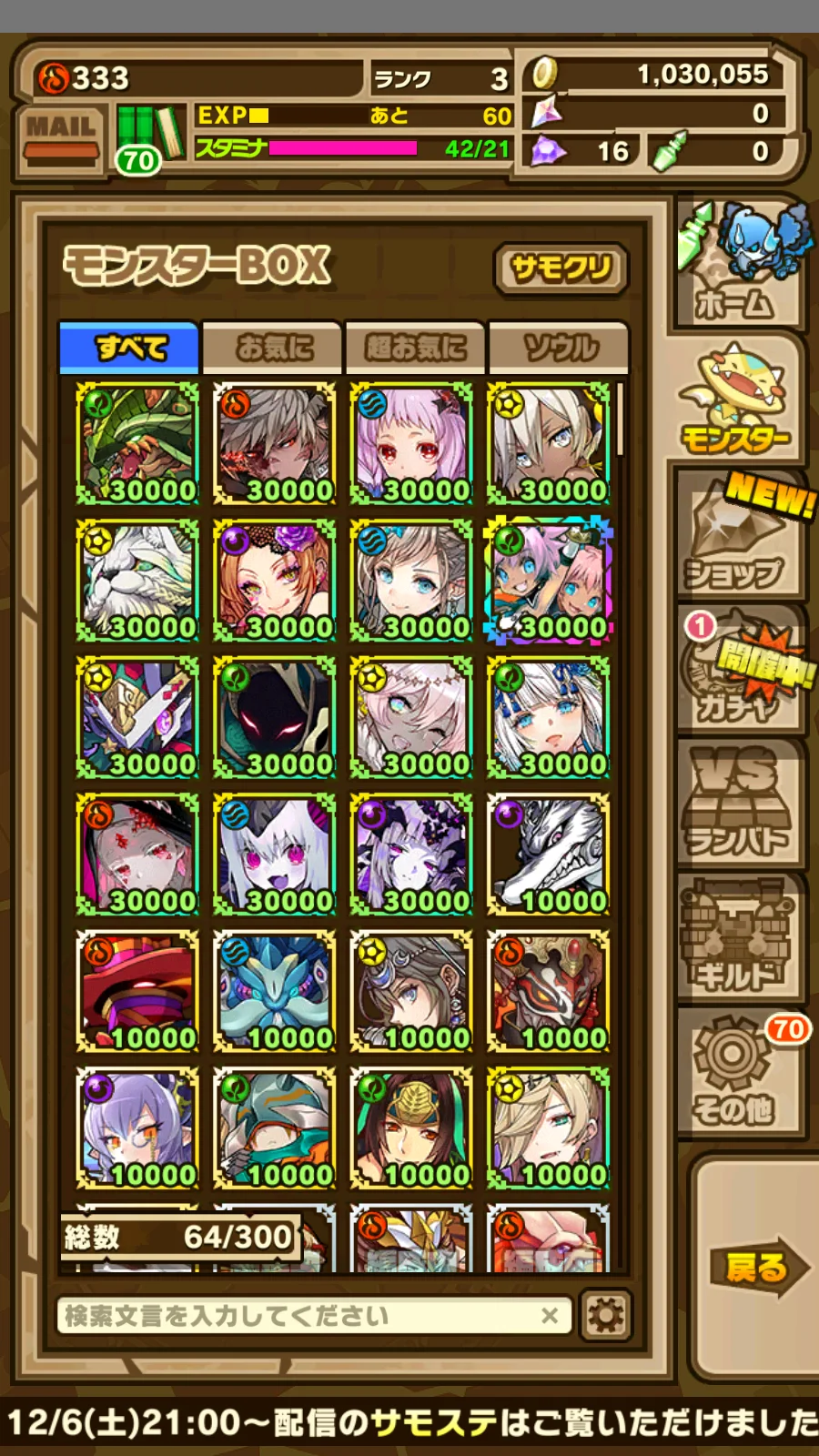Tap the 戻る back arrow button
This screenshot has width=819, height=1456.
(757, 1267)
